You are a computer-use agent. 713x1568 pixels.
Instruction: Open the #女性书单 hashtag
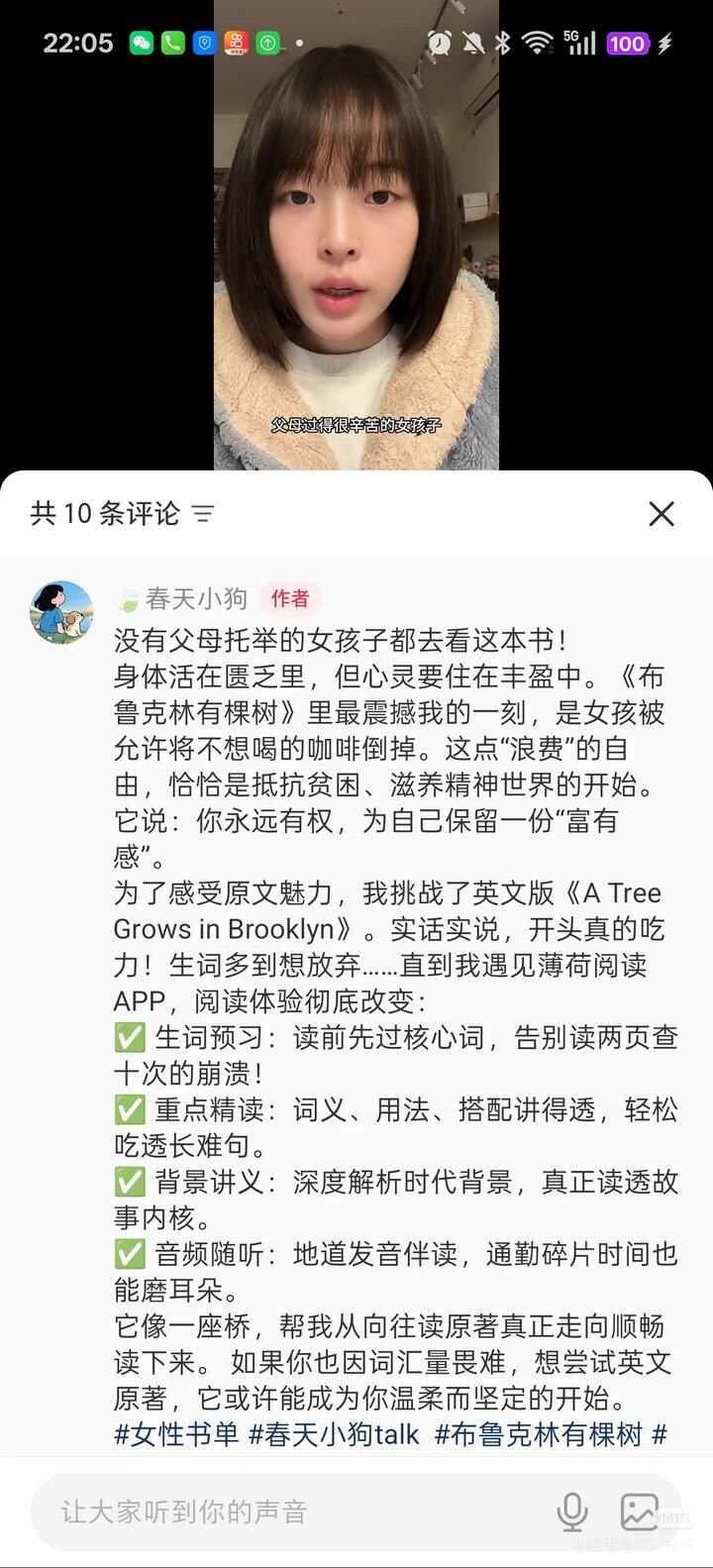click(176, 1434)
